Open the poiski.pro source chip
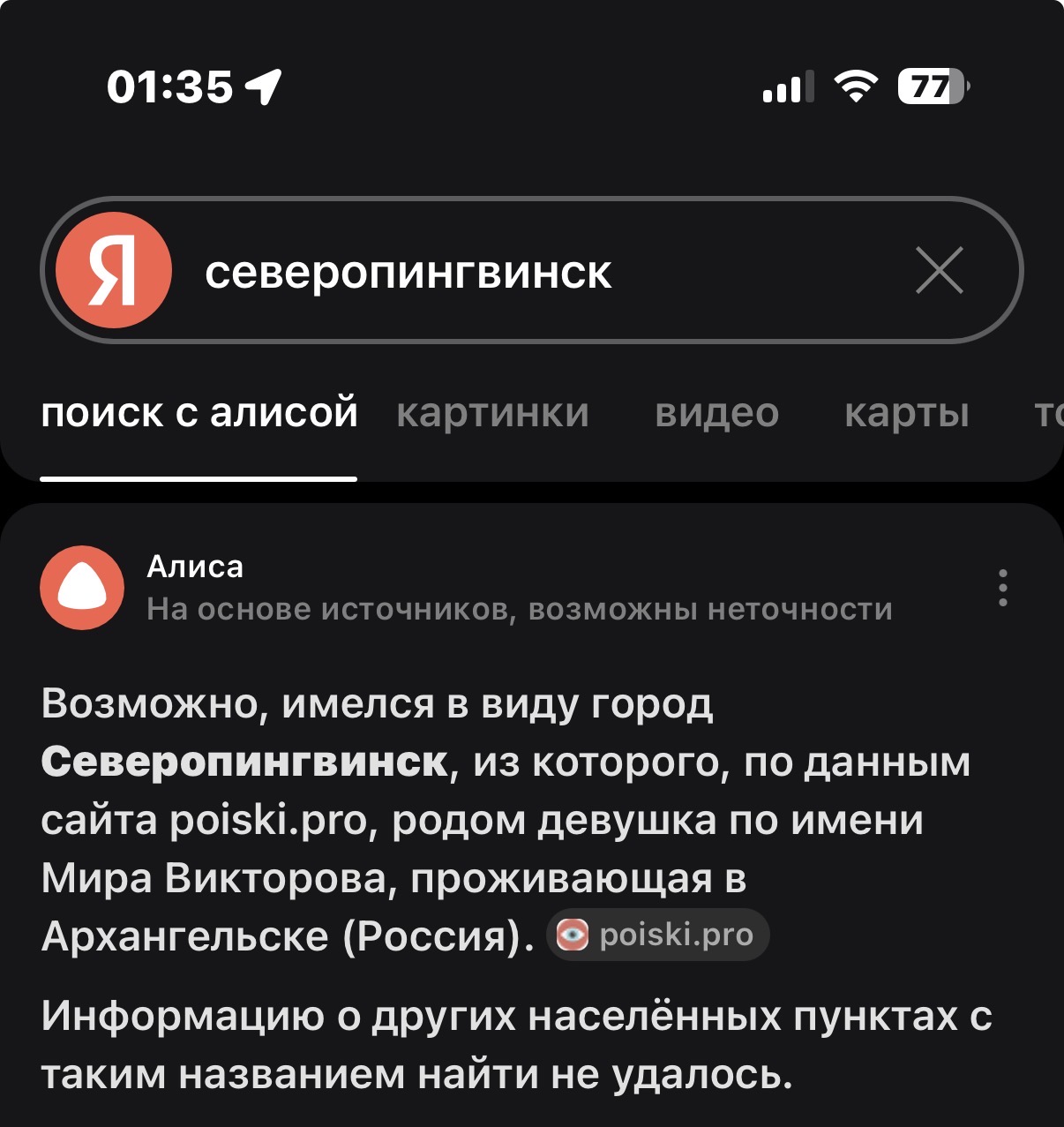This screenshot has width=1064, height=1127. coord(658,935)
